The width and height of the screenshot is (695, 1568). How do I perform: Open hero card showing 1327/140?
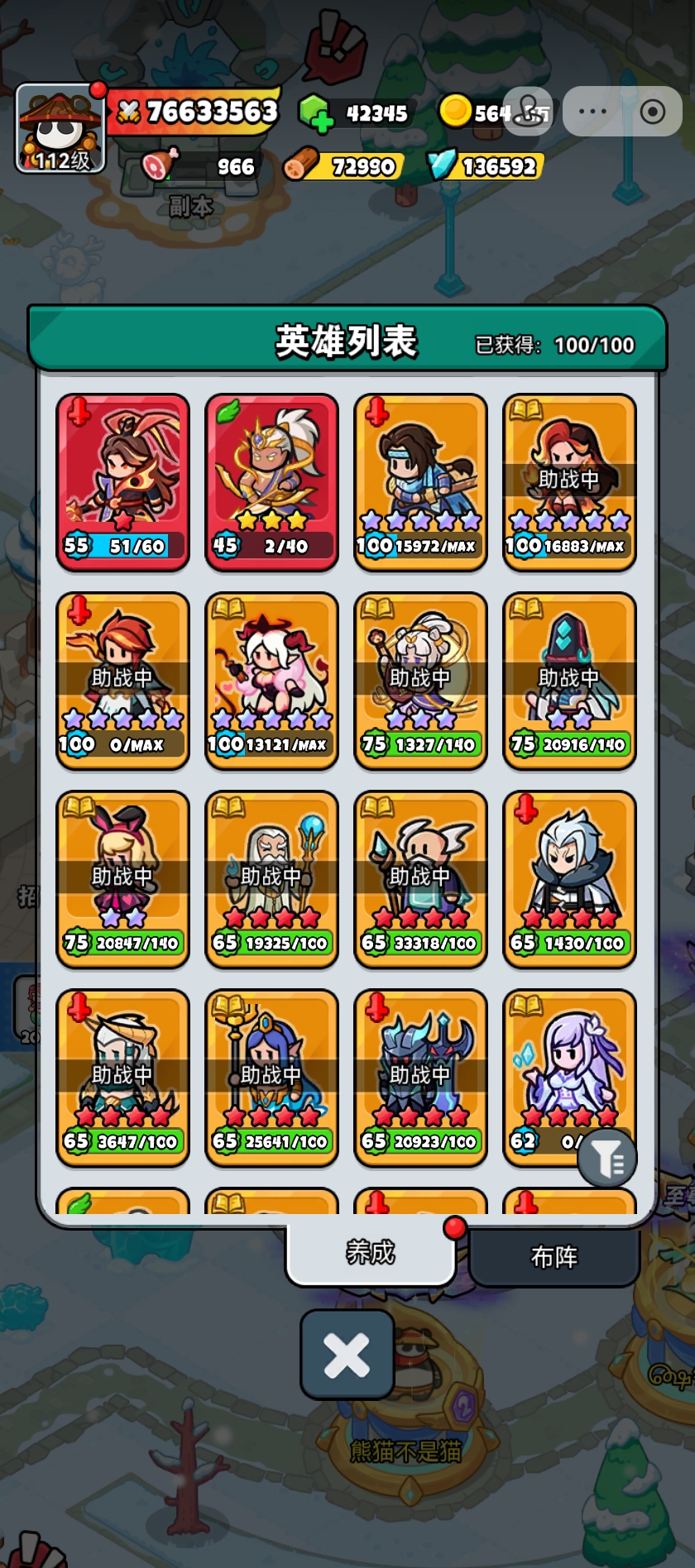click(420, 680)
